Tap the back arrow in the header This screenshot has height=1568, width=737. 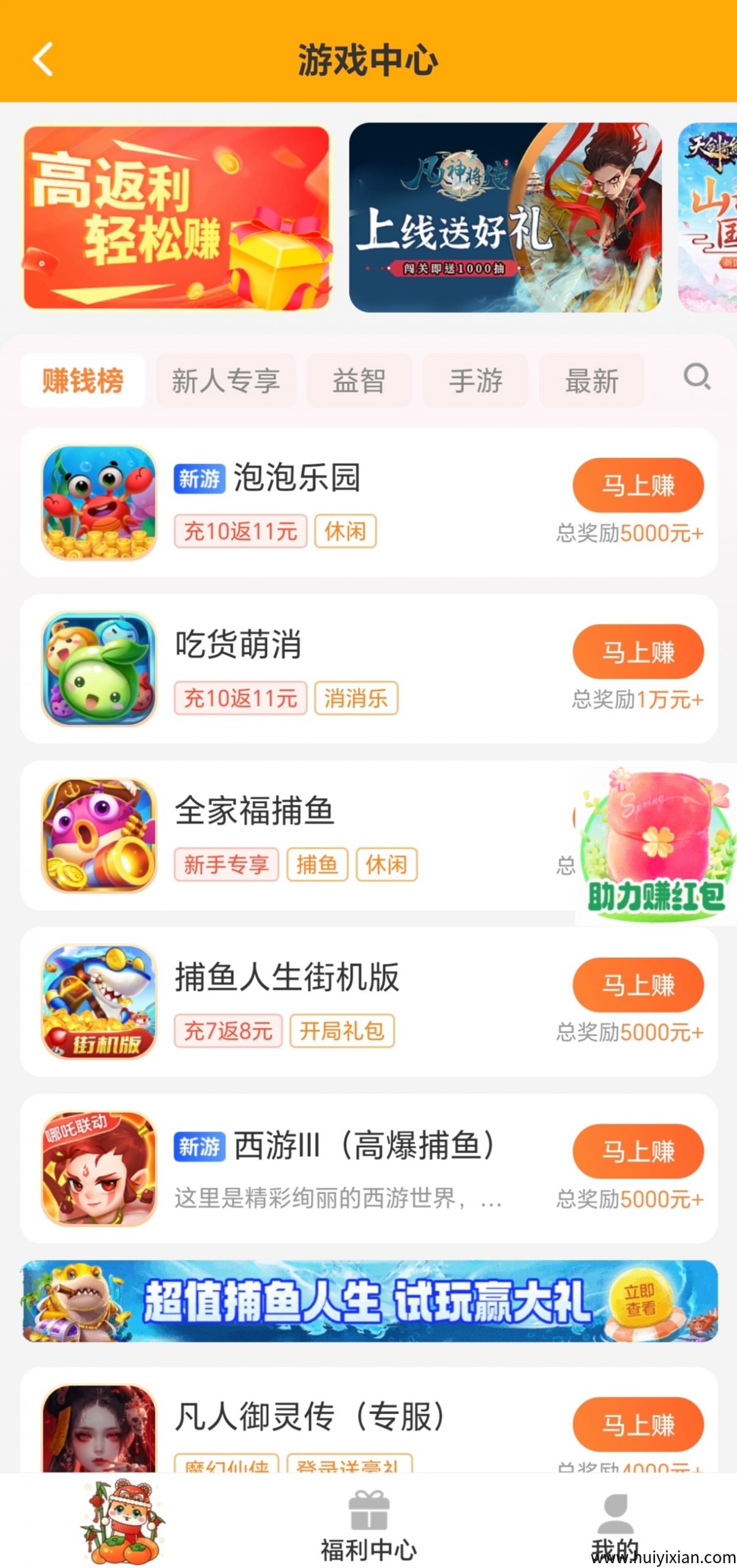(40, 60)
